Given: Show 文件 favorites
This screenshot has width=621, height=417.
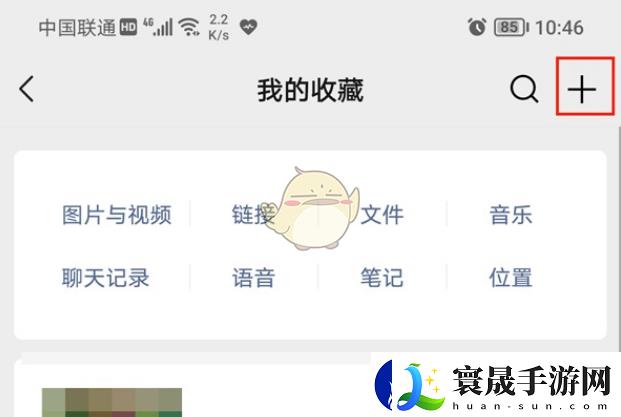Looking at the screenshot, I should pyautogui.click(x=382, y=215).
